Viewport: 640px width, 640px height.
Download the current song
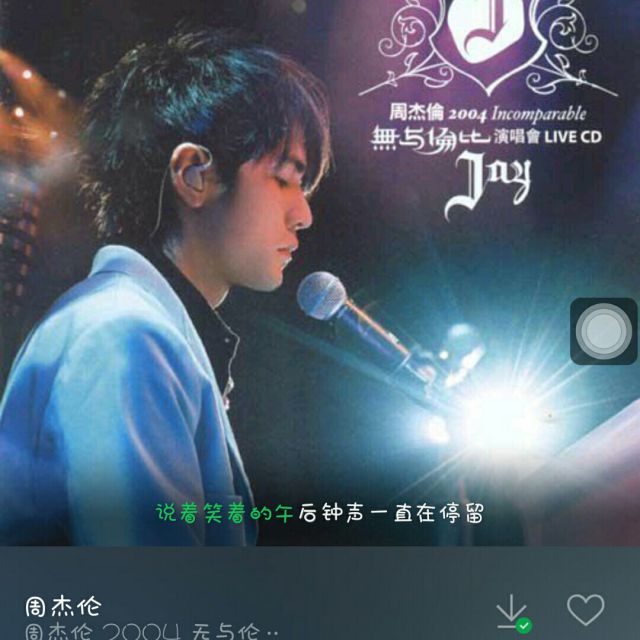(511, 611)
